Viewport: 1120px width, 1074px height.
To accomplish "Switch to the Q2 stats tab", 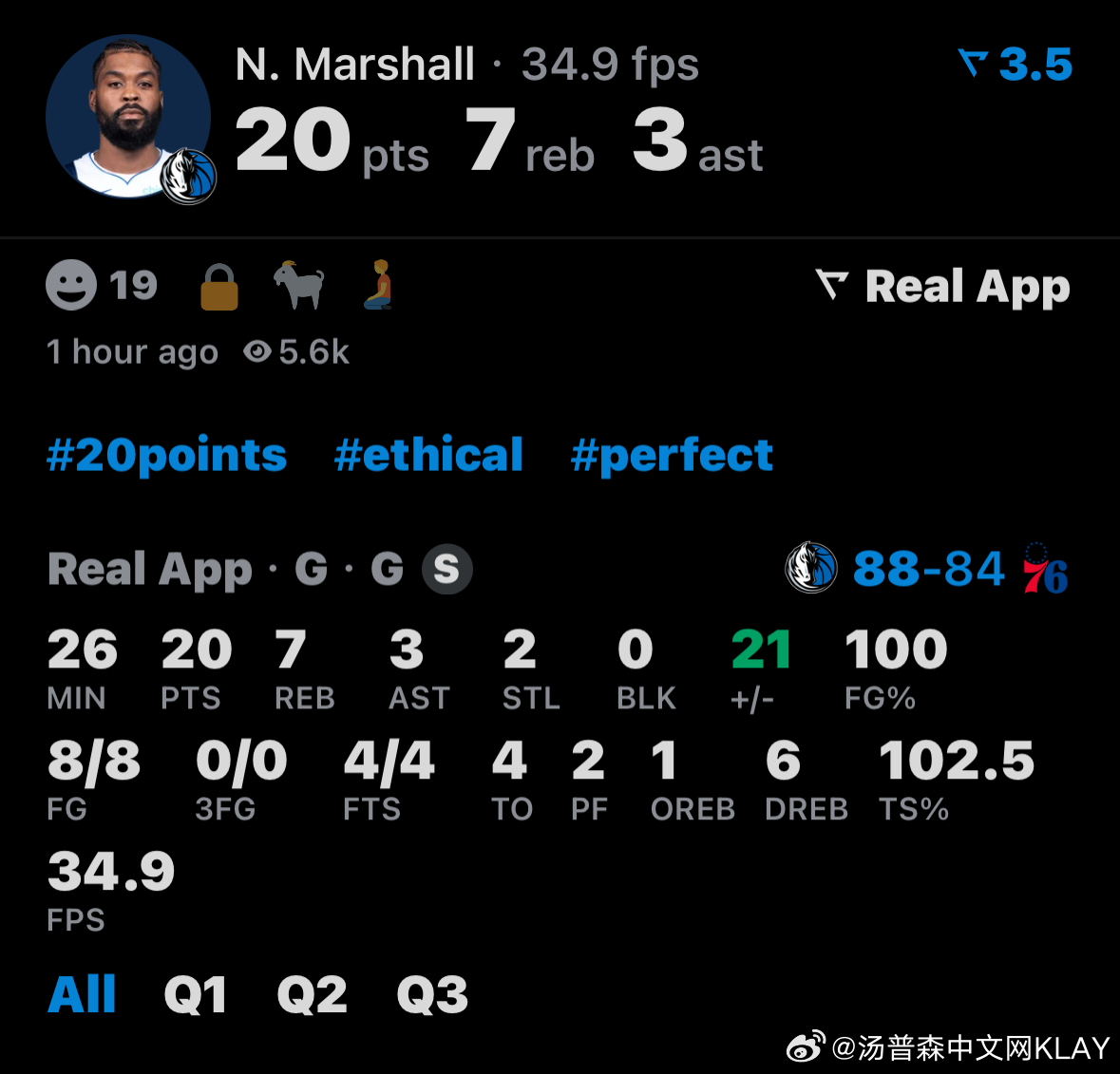I will (x=312, y=994).
